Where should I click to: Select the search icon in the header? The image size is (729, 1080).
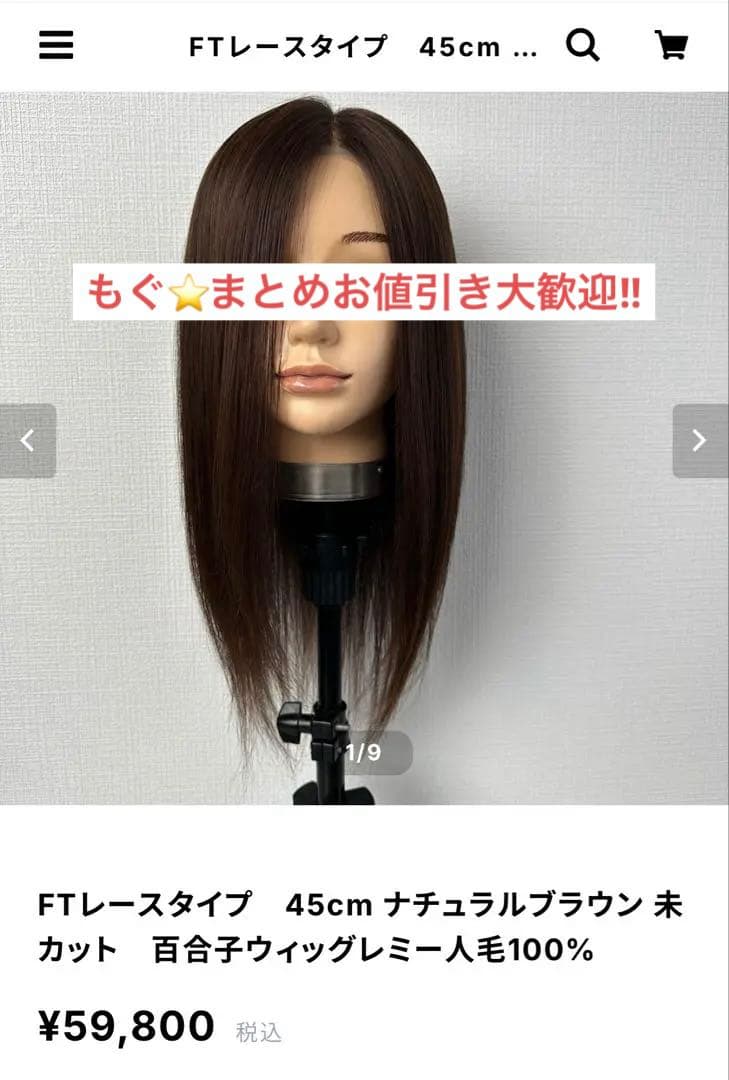tap(583, 43)
